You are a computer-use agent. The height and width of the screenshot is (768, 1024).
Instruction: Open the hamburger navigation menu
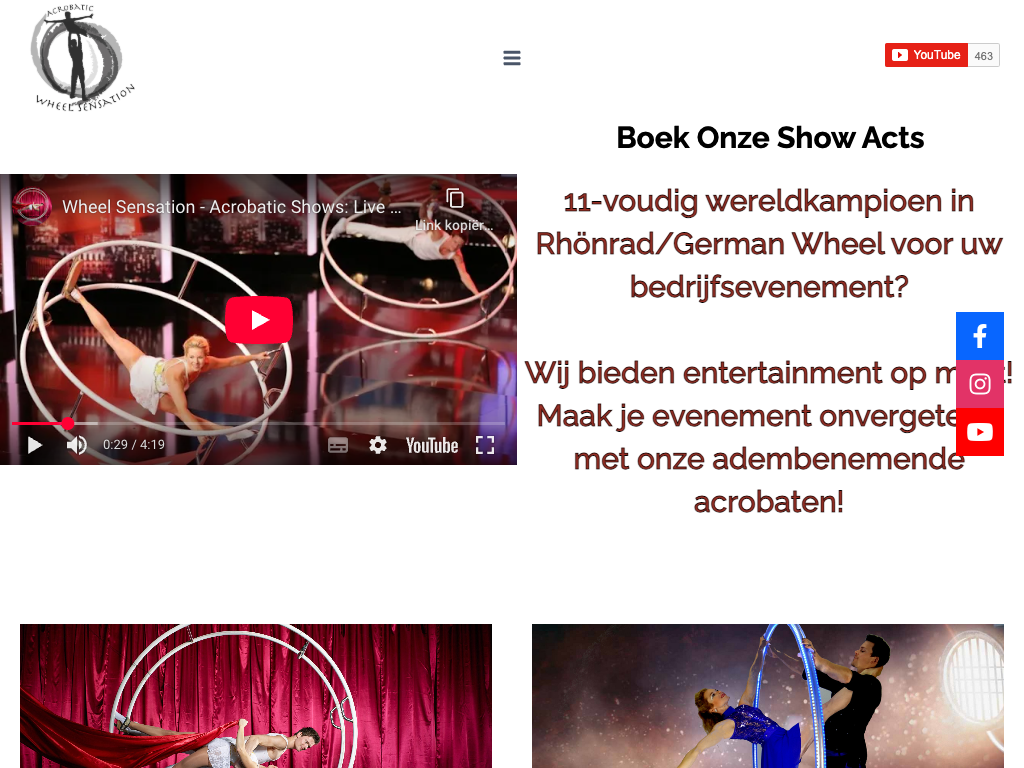pyautogui.click(x=512, y=58)
